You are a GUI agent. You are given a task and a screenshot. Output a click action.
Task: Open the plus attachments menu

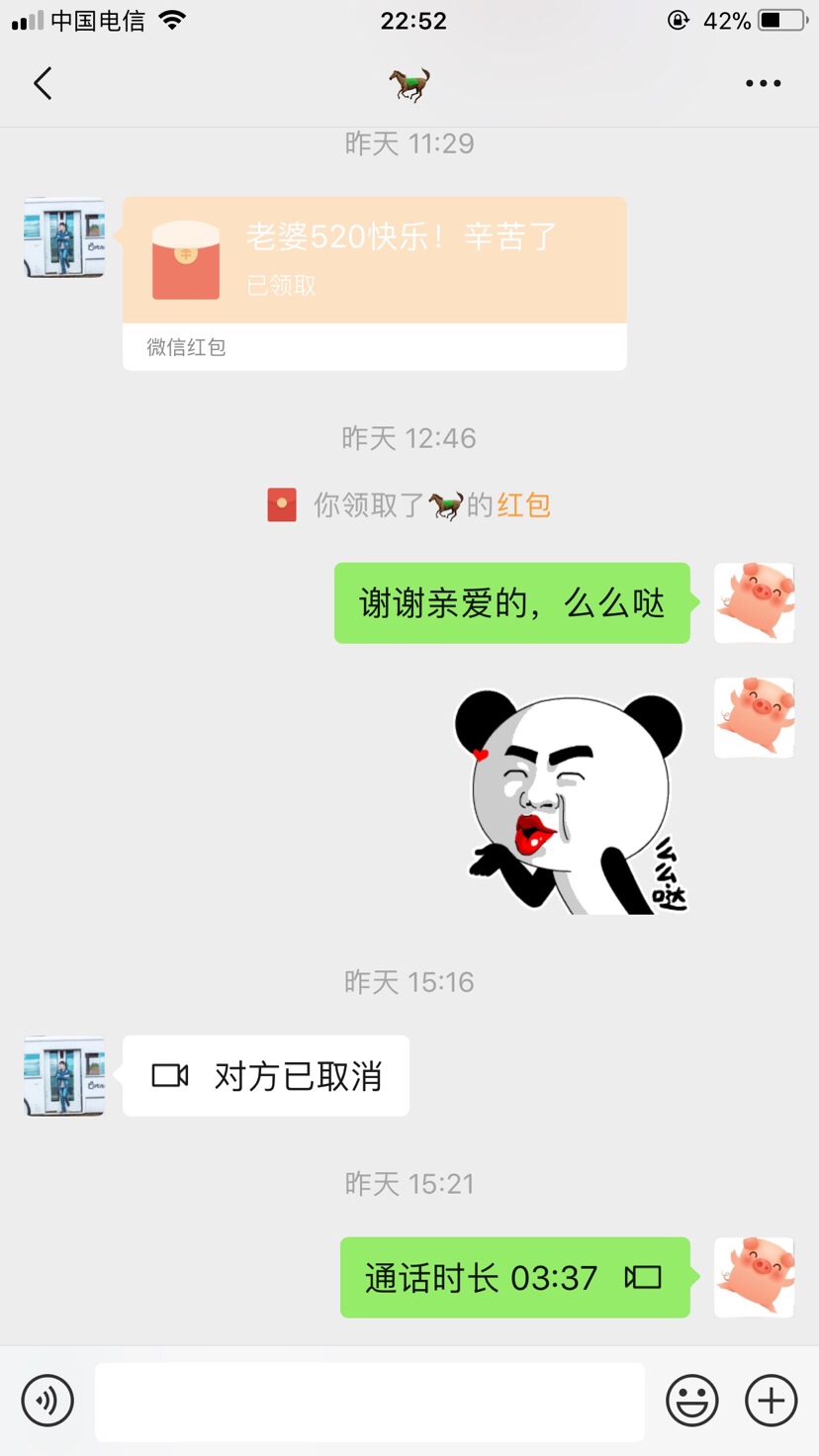point(771,1400)
